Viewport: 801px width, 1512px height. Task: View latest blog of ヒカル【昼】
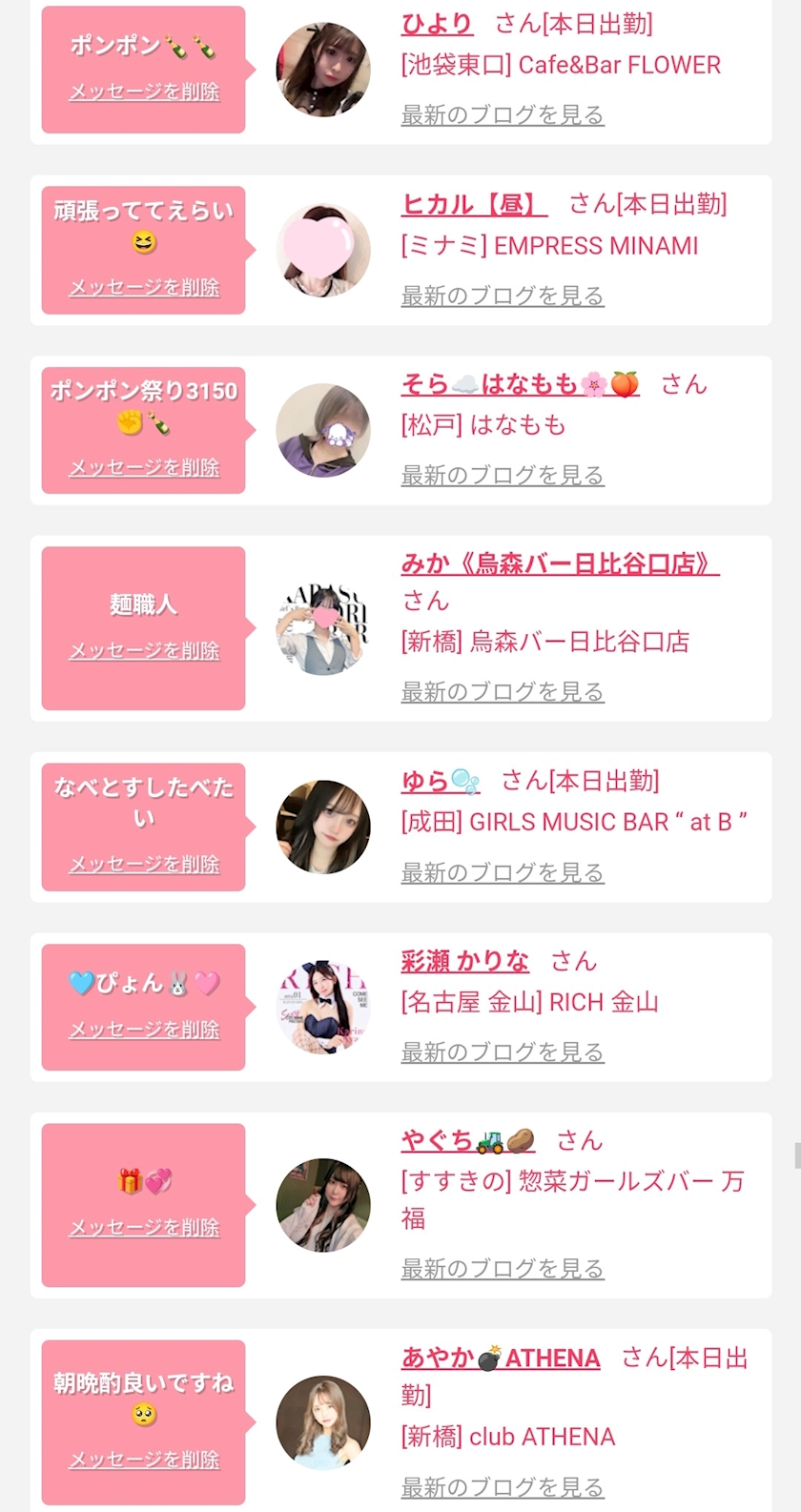503,296
